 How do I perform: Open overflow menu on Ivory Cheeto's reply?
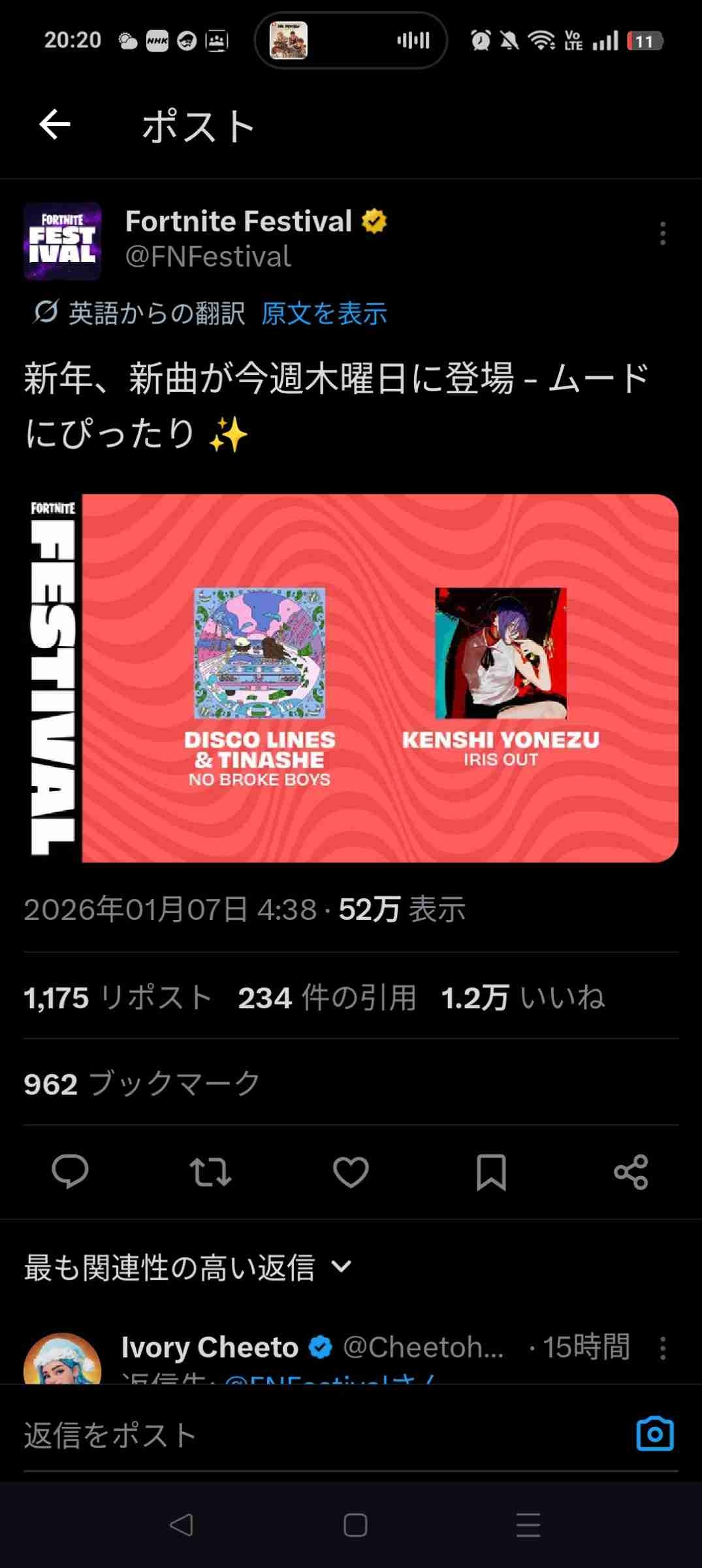662,1348
